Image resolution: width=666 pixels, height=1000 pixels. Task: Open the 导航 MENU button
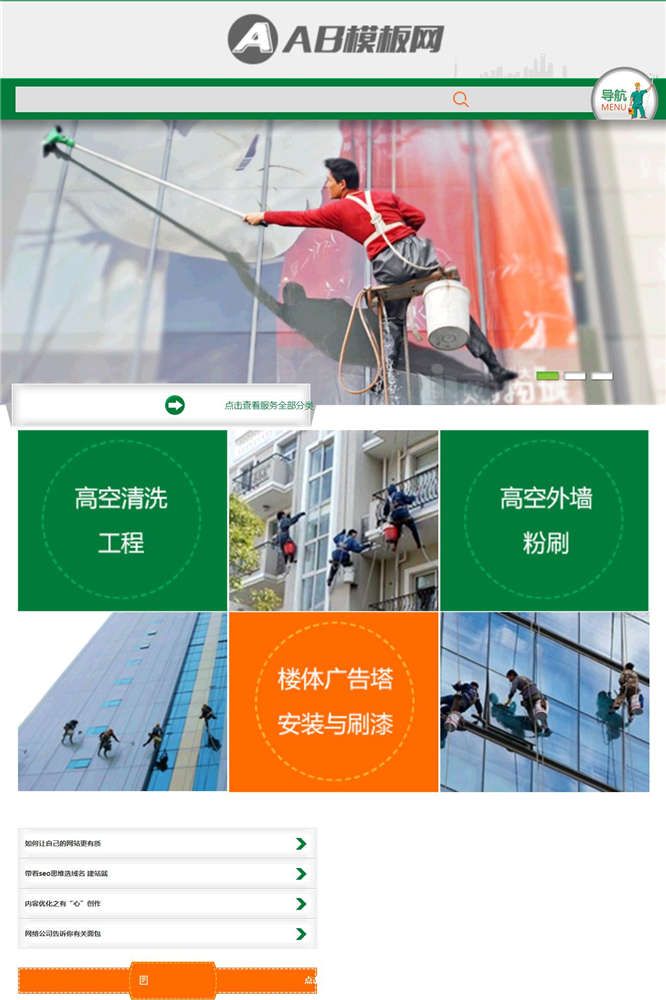click(x=624, y=98)
